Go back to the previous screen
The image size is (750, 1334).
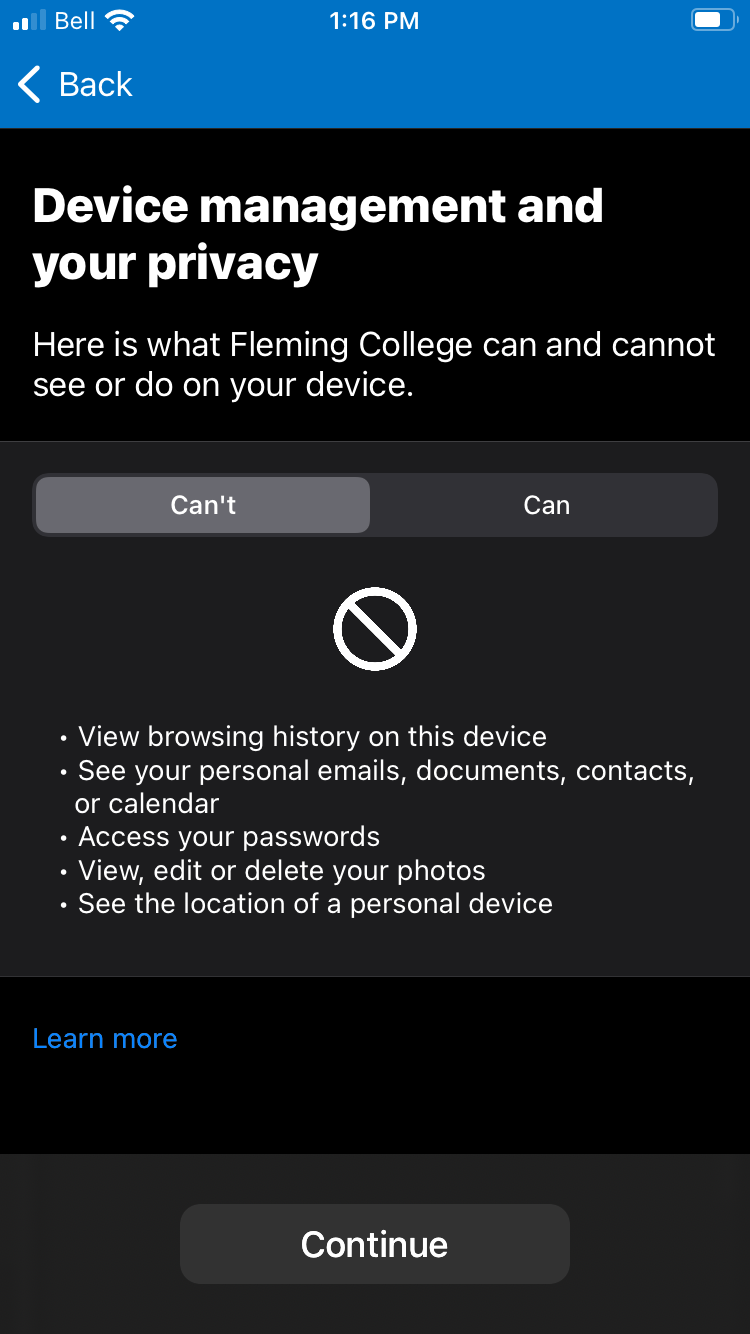tap(75, 85)
